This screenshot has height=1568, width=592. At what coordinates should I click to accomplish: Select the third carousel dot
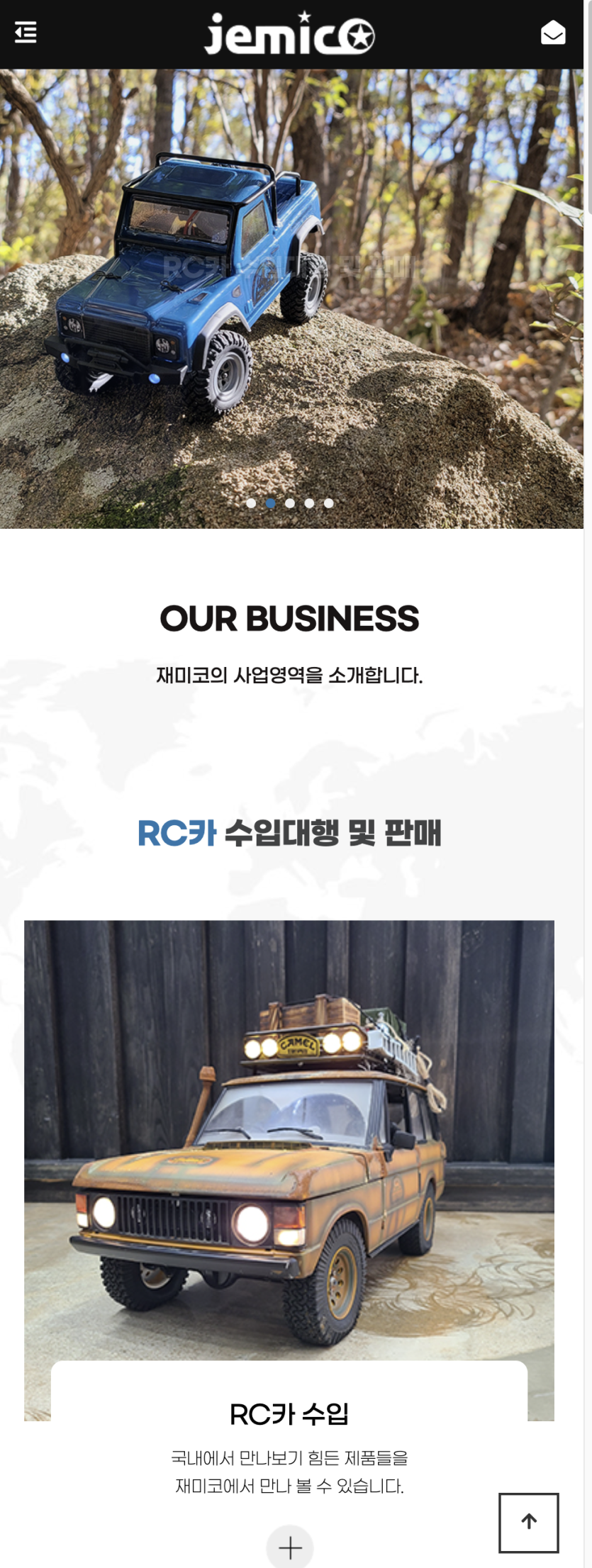[x=290, y=503]
